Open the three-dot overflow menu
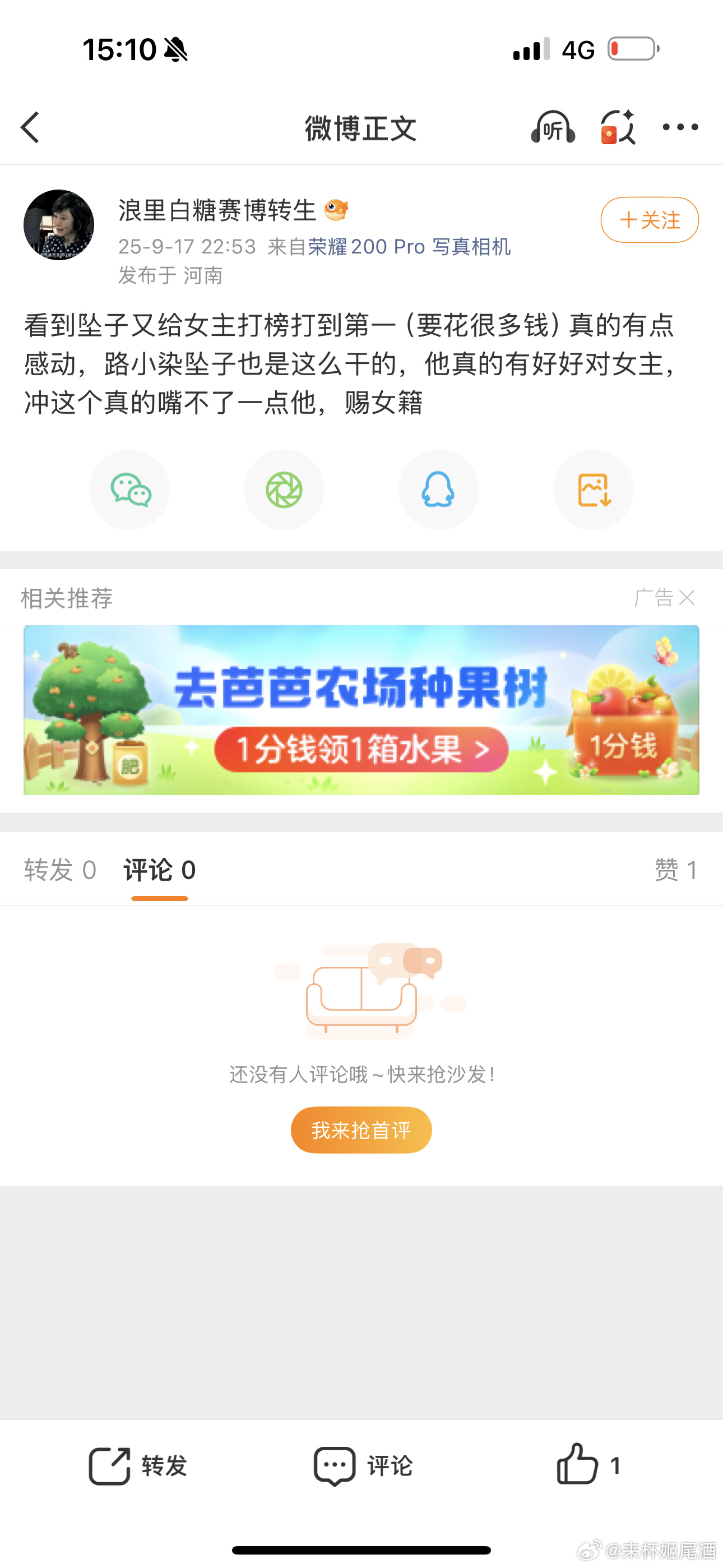Screen dimensions: 723x1568 tap(680, 127)
